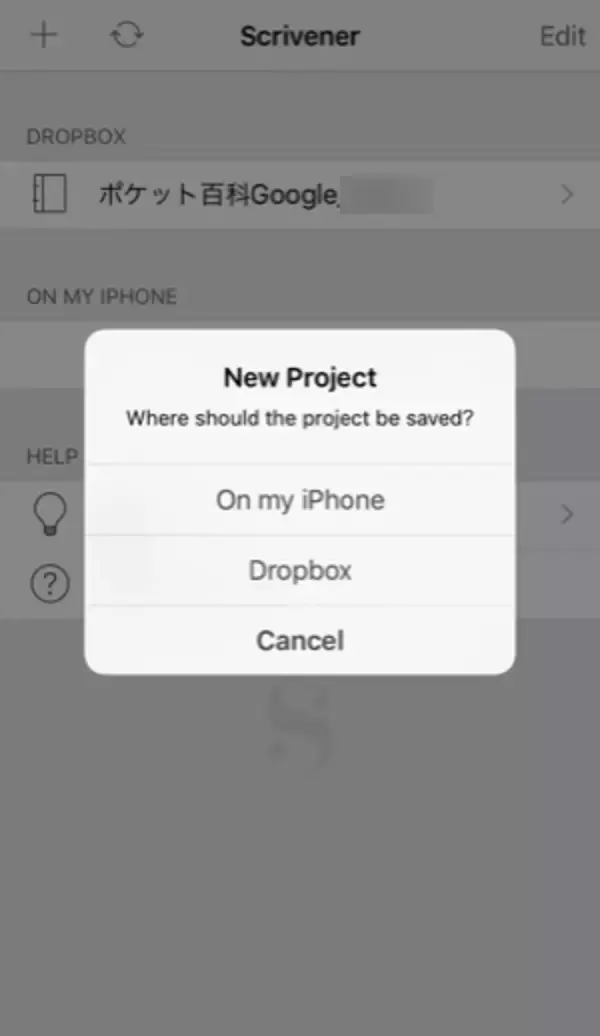Cancel the New Project dialog
The width and height of the screenshot is (600, 1036).
click(x=300, y=640)
